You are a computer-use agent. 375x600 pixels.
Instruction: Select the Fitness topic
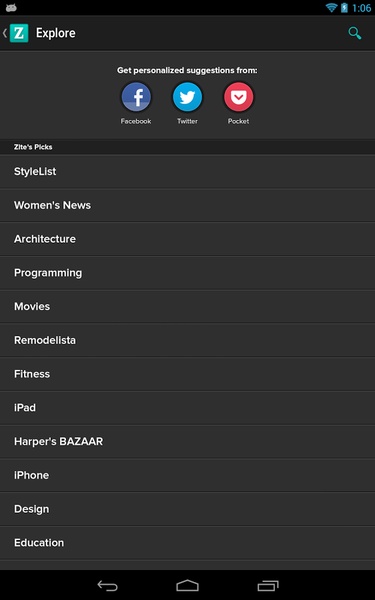click(188, 374)
